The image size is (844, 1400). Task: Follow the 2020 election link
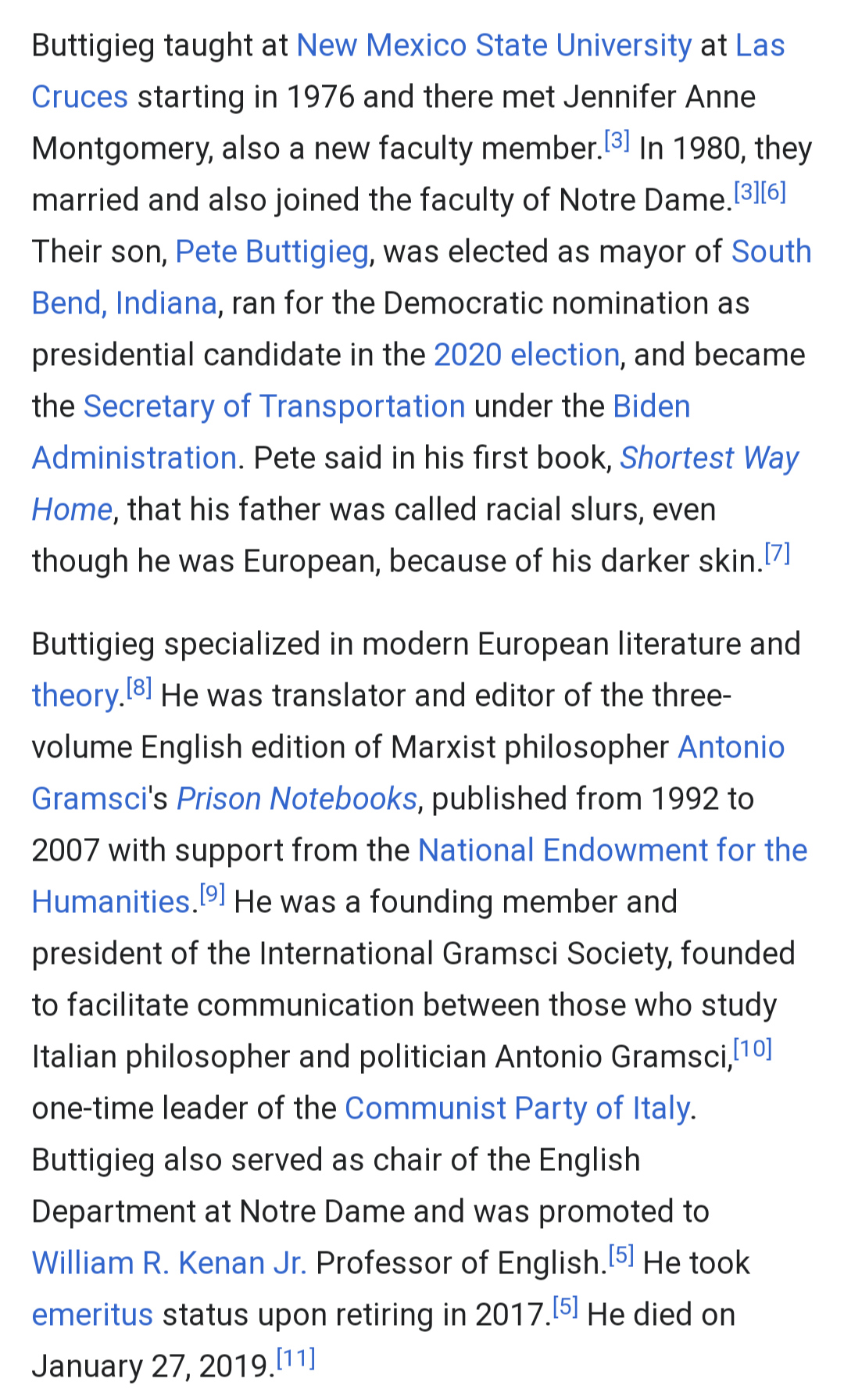(527, 355)
